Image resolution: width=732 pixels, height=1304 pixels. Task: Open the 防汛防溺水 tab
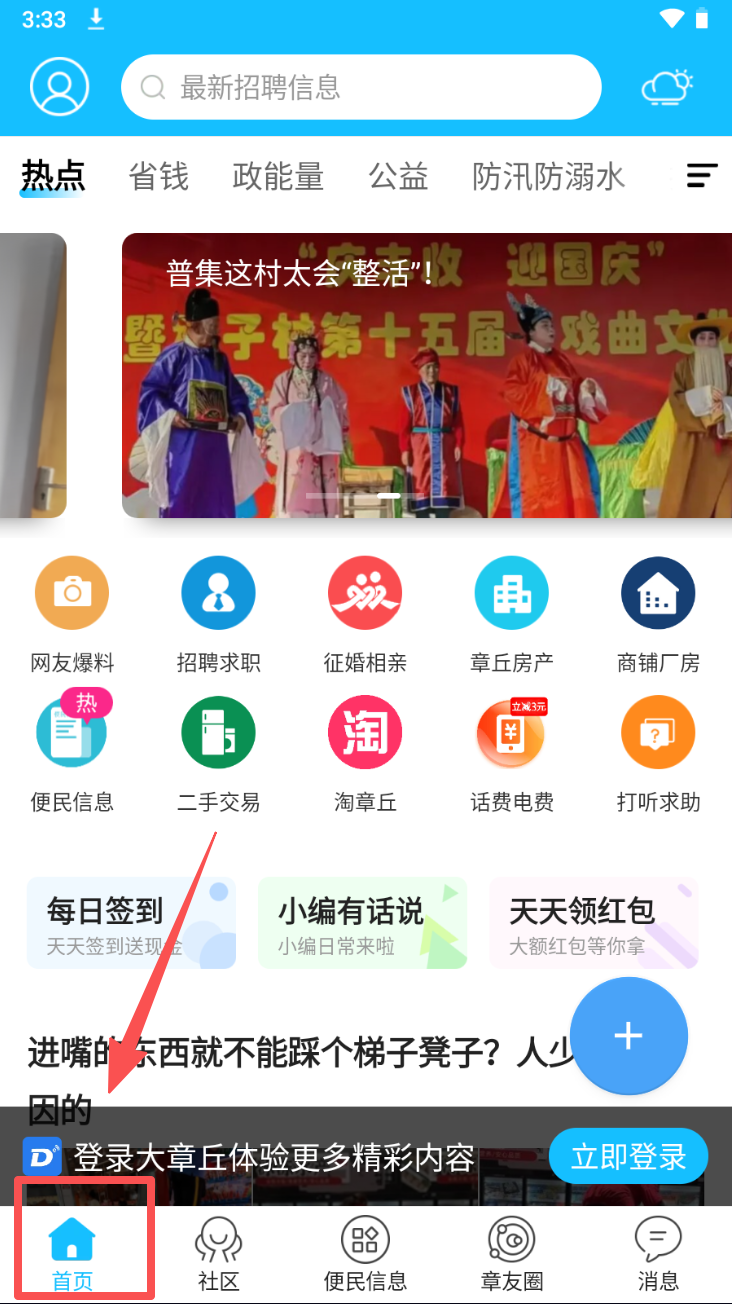pos(548,177)
